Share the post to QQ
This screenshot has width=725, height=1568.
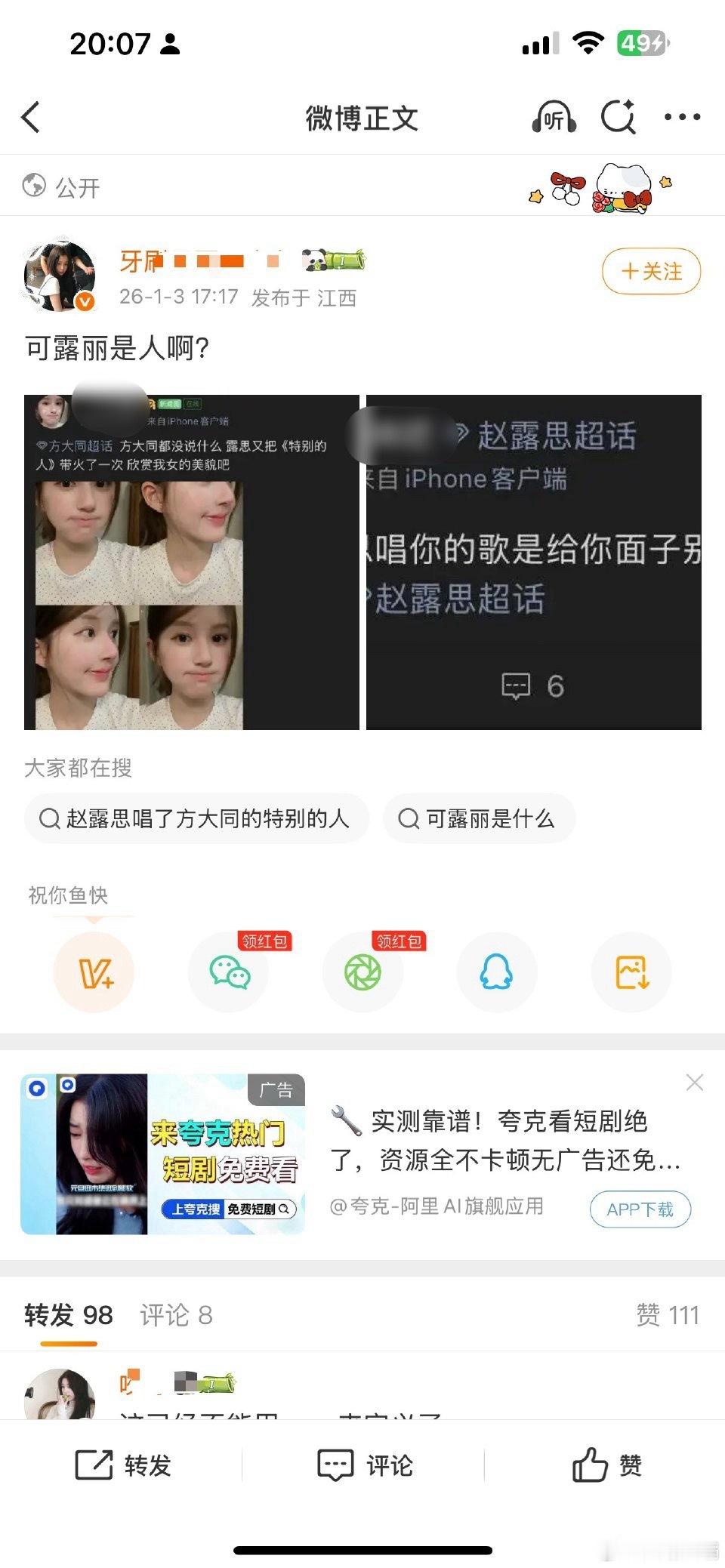tap(497, 973)
